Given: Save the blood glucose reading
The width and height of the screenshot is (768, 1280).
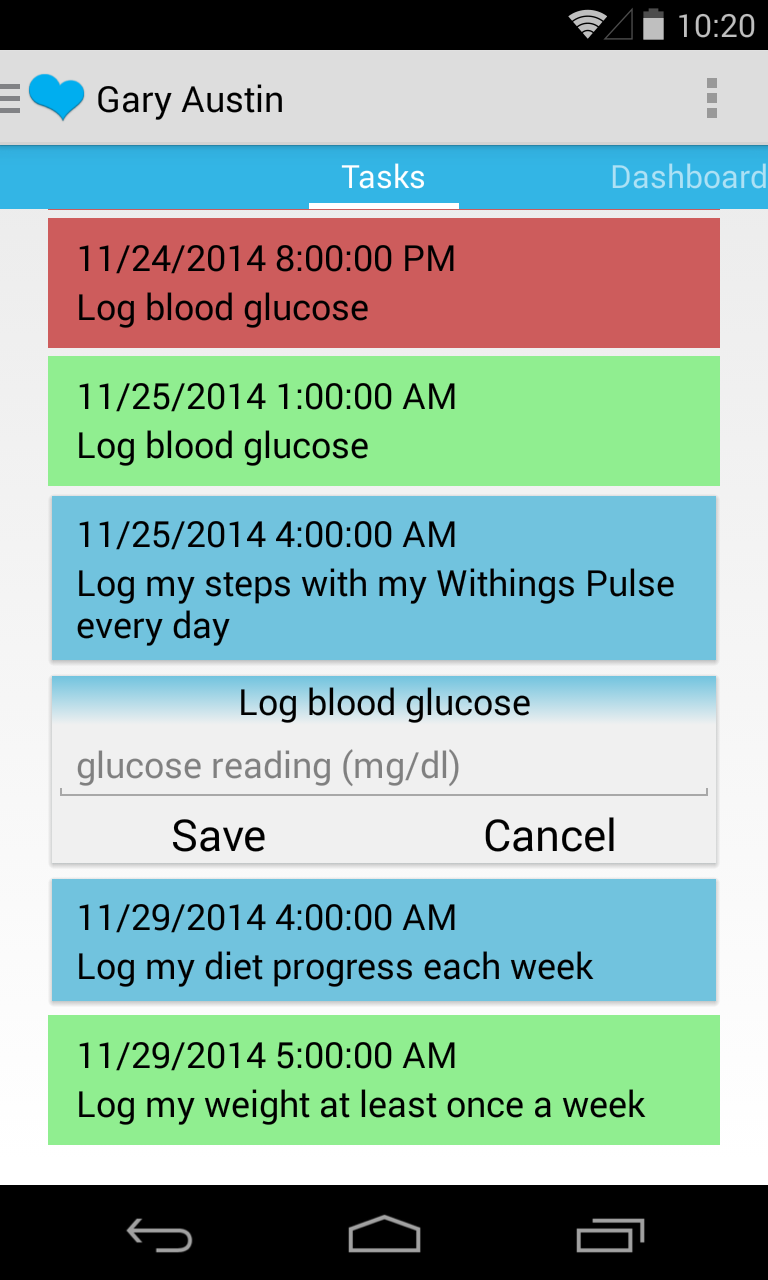Looking at the screenshot, I should pyautogui.click(x=218, y=836).
